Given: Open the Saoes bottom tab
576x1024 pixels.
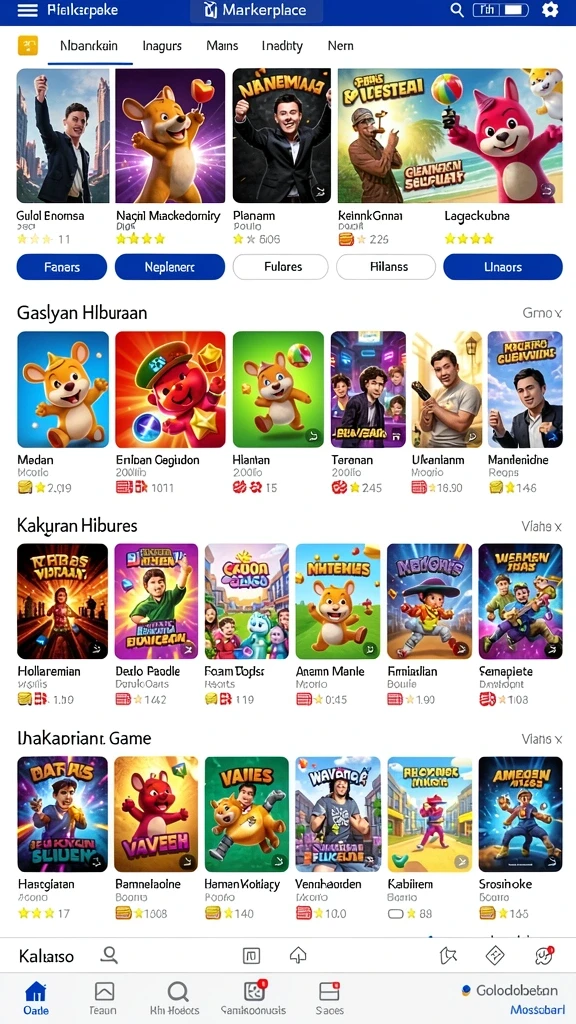Looking at the screenshot, I should tap(330, 998).
